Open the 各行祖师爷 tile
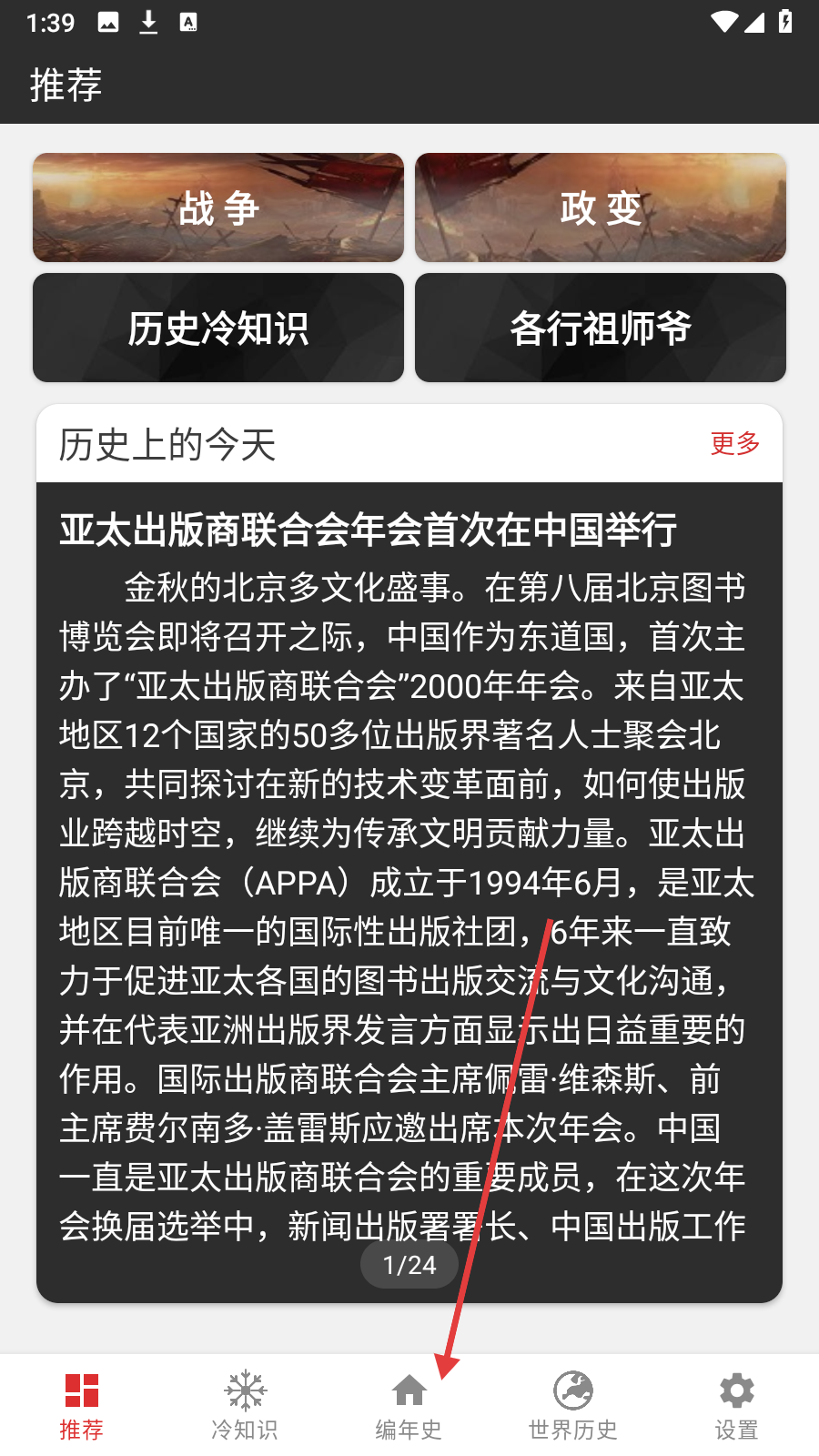The image size is (819, 1456). pyautogui.click(x=601, y=328)
